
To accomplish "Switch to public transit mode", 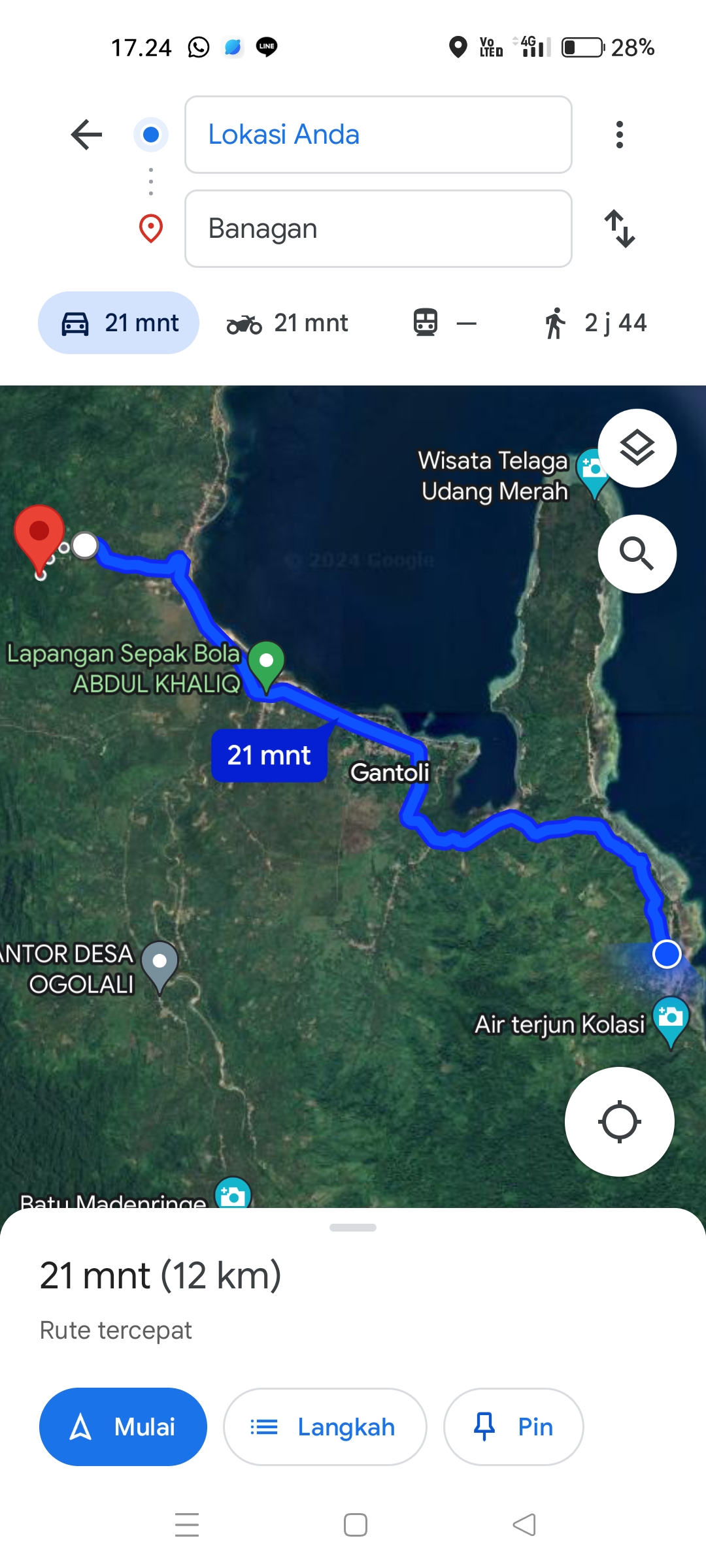I will click(445, 323).
